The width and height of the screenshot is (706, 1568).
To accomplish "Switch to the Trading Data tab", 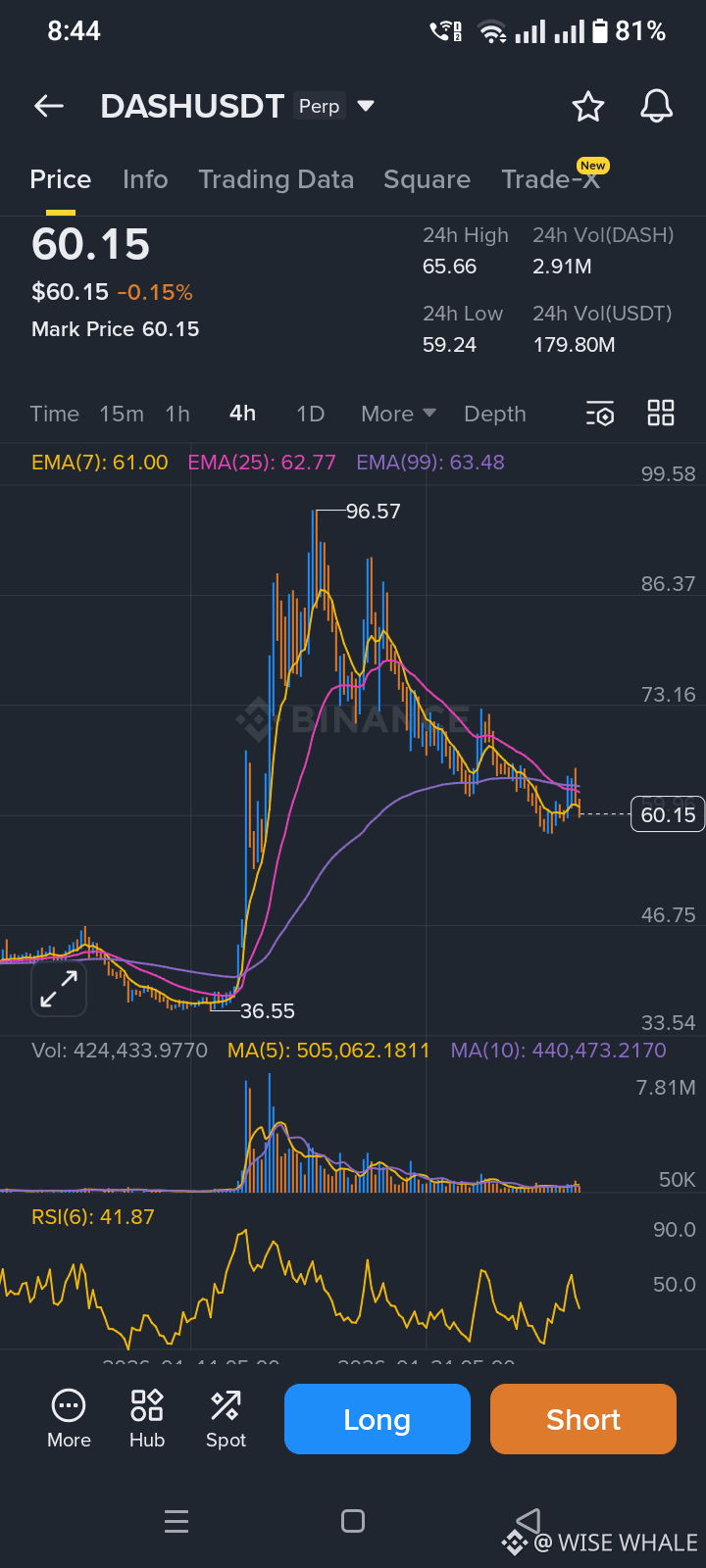I will coord(277,179).
